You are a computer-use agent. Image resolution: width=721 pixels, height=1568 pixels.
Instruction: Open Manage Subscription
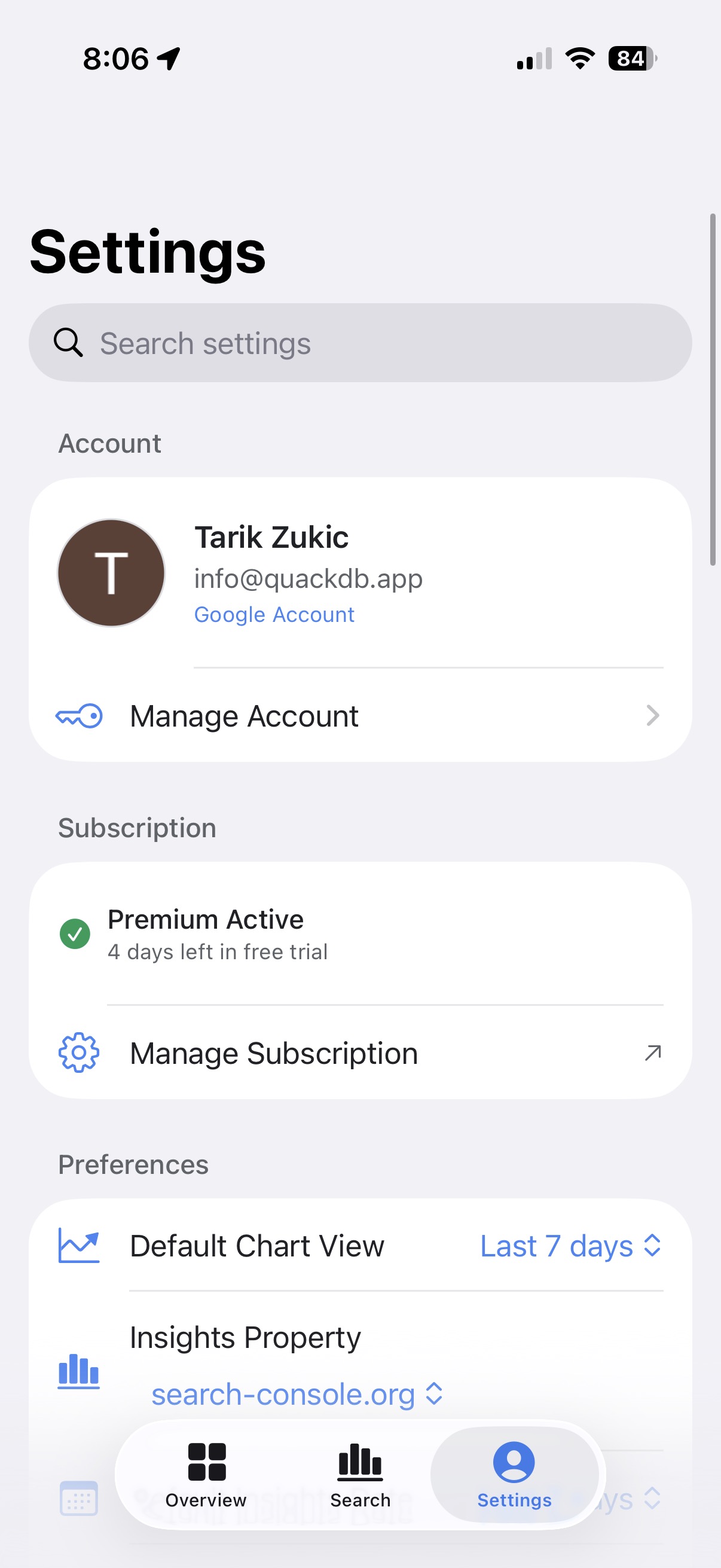tap(359, 1053)
